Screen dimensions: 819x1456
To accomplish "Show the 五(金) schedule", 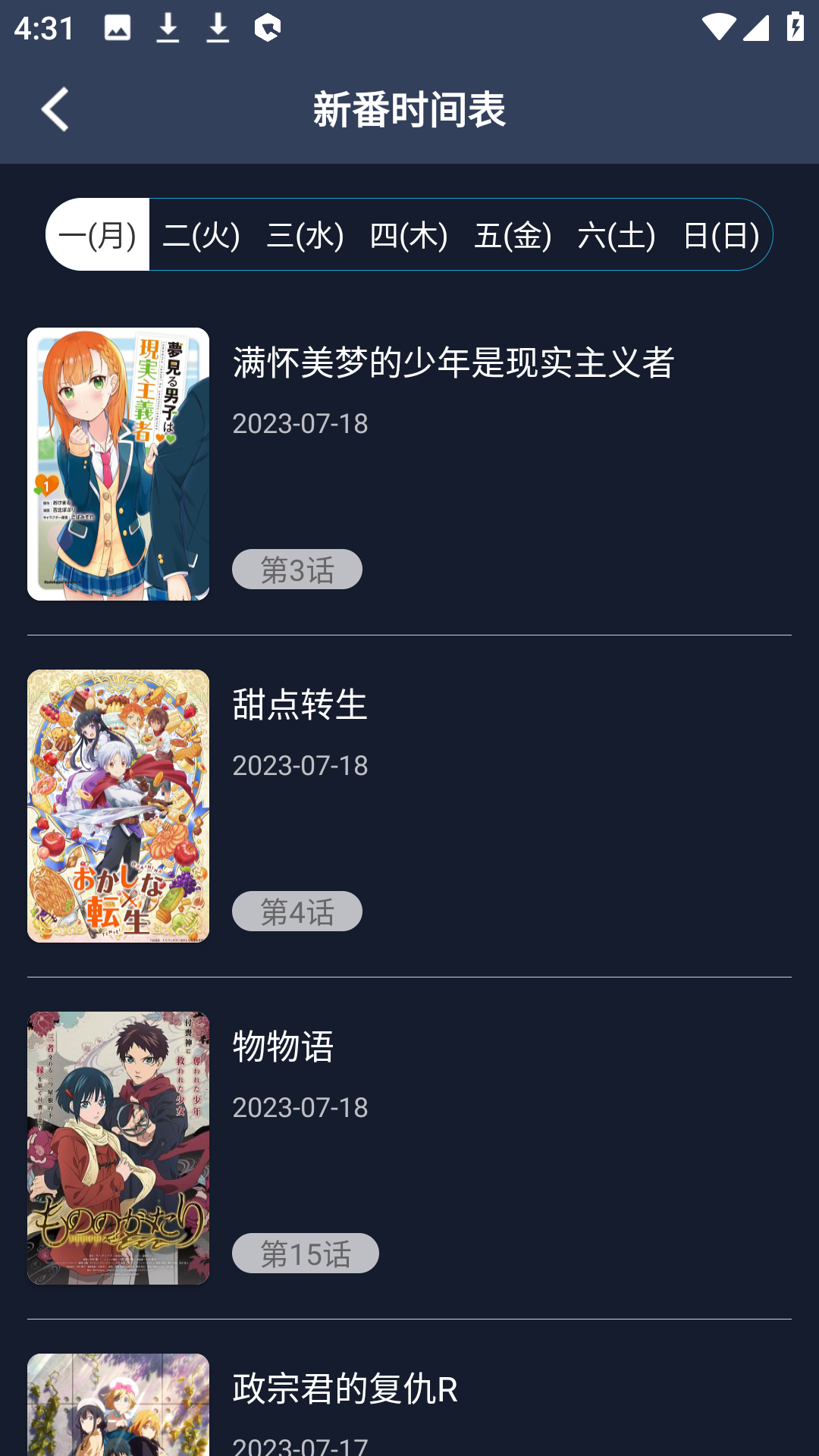I will [x=513, y=235].
